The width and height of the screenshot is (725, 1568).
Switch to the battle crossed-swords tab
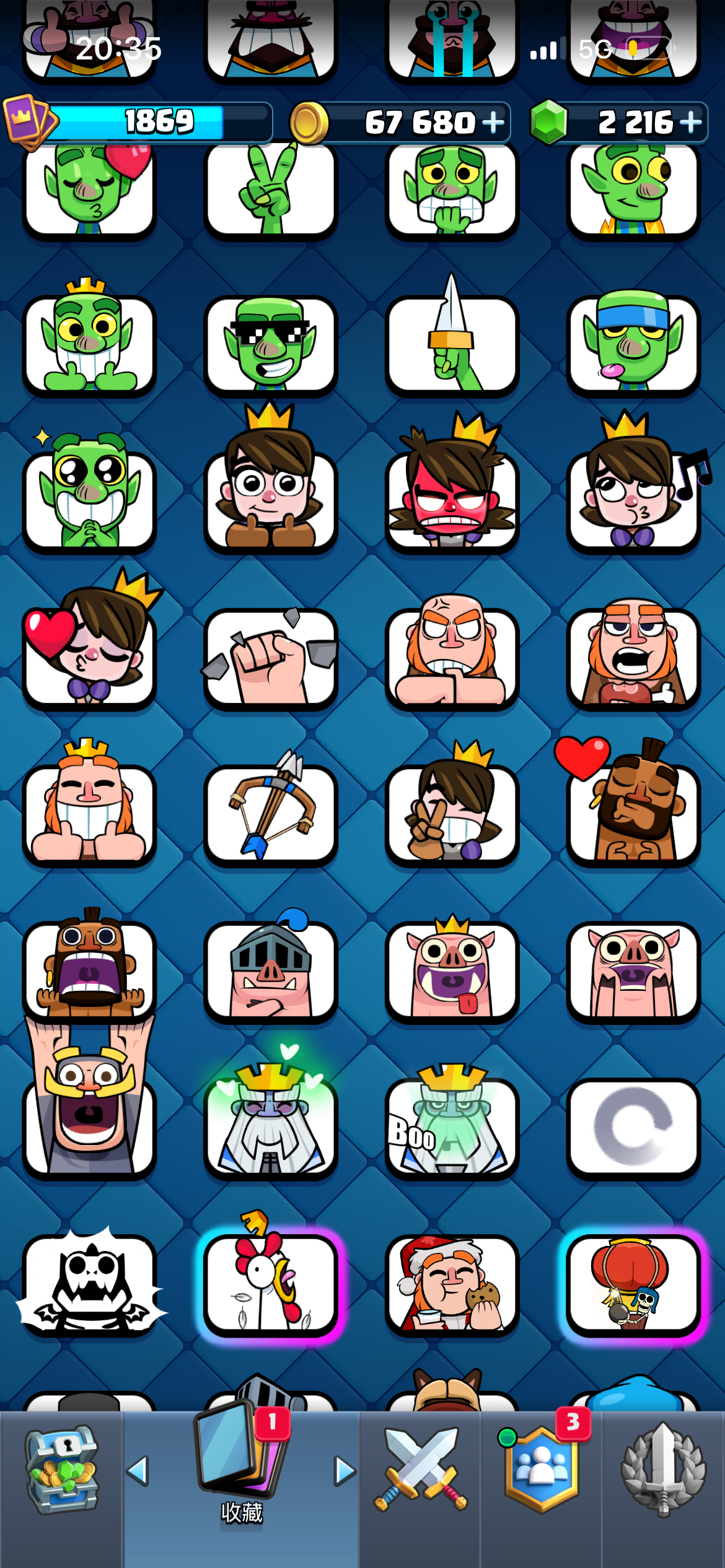click(421, 1470)
